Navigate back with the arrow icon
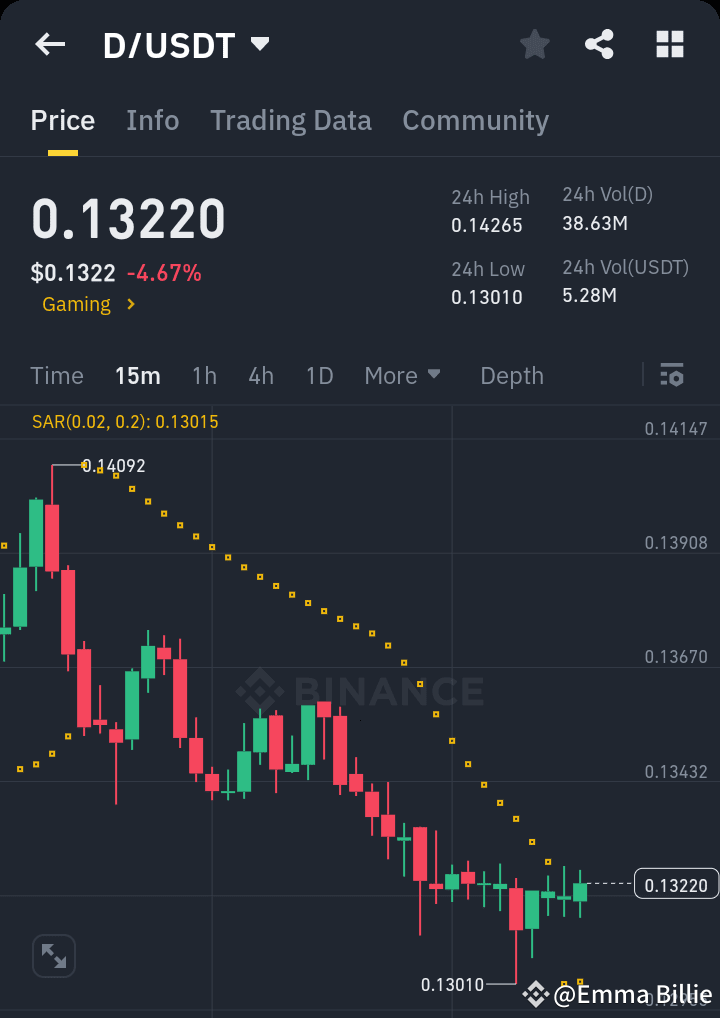 point(50,44)
